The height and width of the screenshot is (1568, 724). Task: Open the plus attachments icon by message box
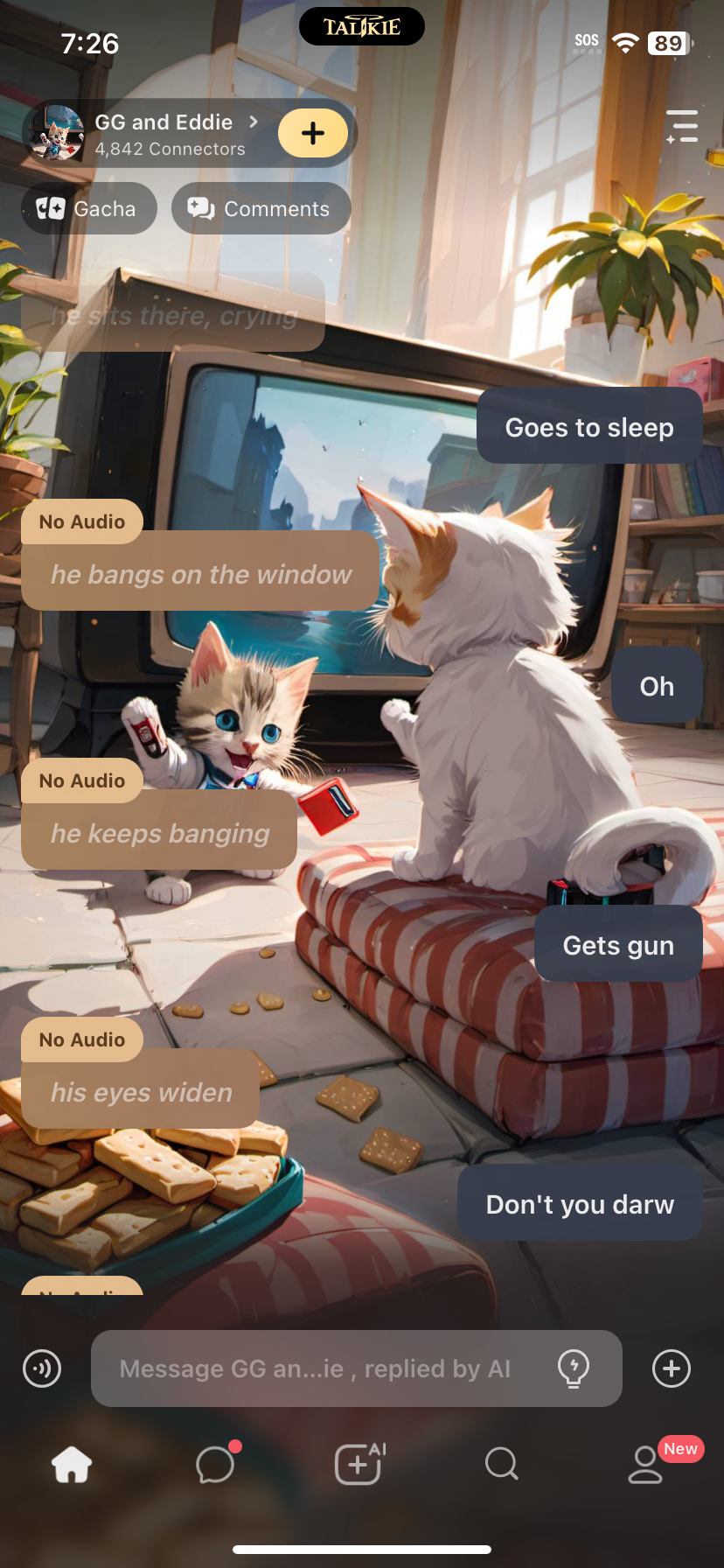(x=672, y=1368)
